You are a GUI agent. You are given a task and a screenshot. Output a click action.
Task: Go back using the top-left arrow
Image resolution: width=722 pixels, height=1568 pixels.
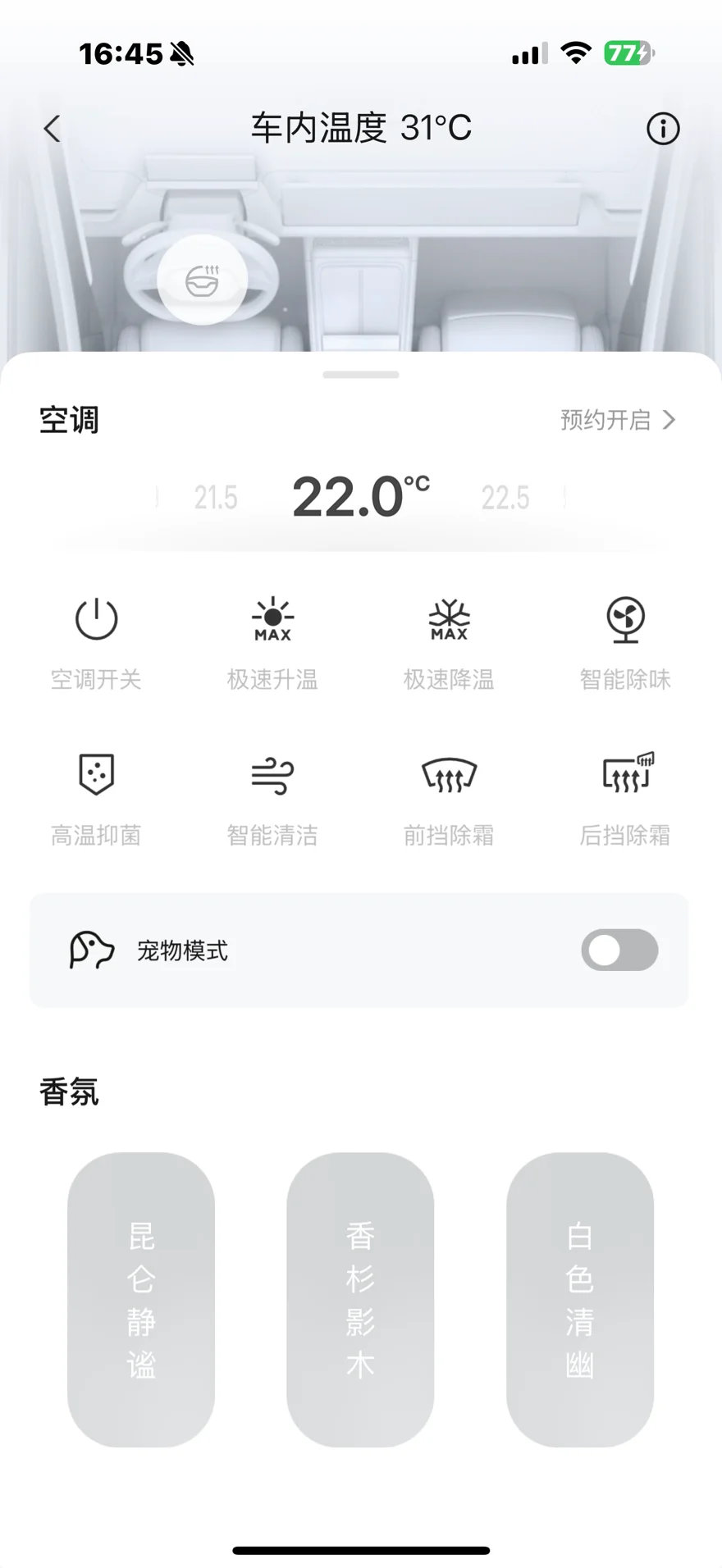coord(53,129)
